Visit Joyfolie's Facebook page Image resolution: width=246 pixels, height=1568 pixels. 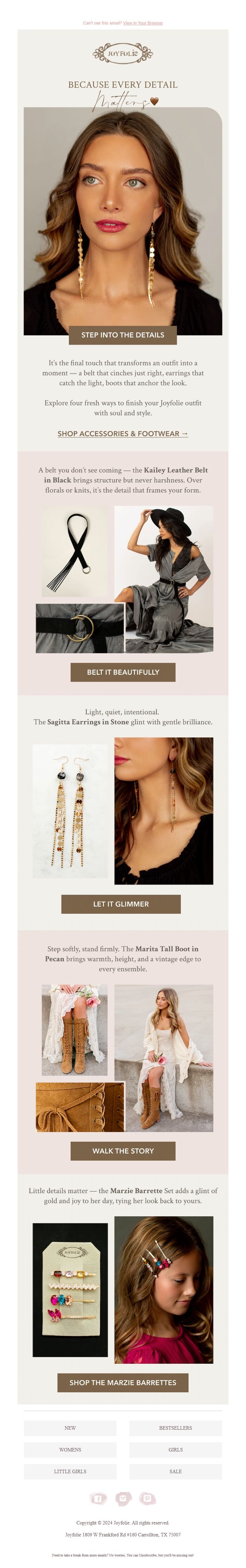click(x=98, y=1498)
